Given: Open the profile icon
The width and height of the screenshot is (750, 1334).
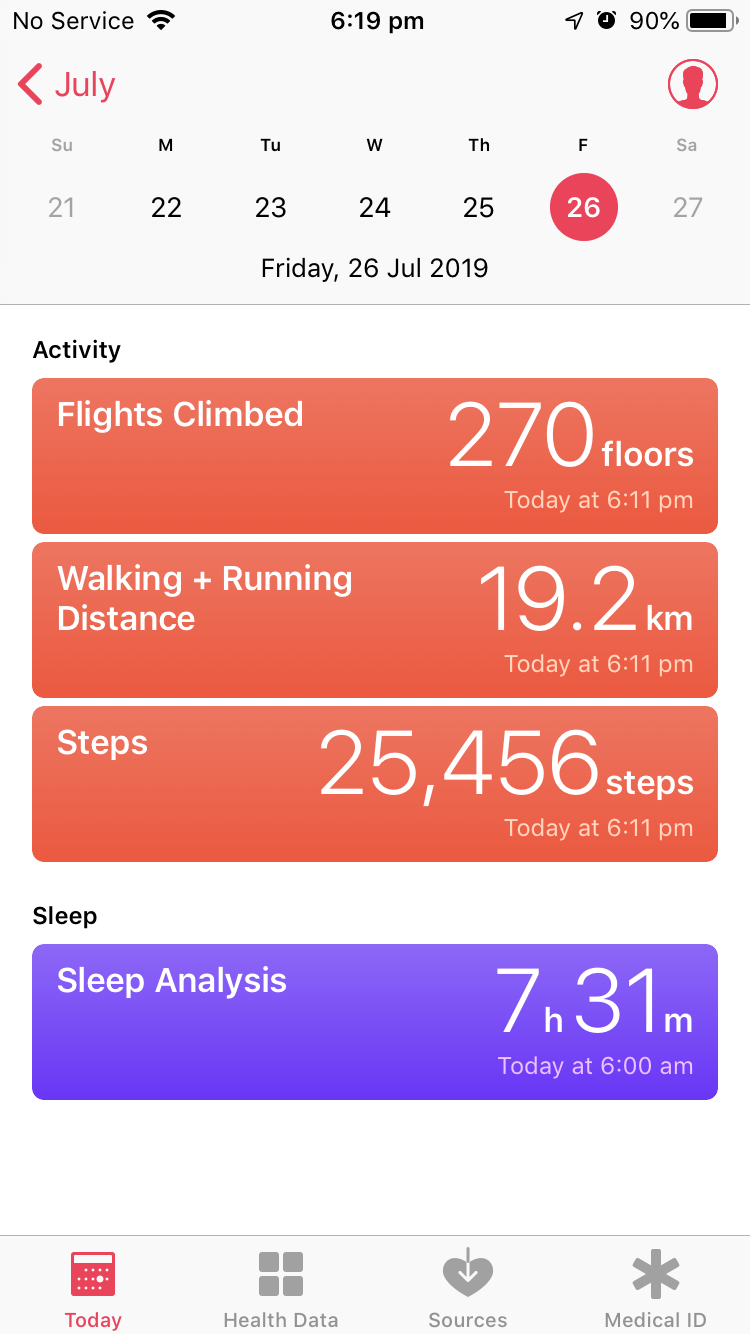Looking at the screenshot, I should tap(692, 85).
